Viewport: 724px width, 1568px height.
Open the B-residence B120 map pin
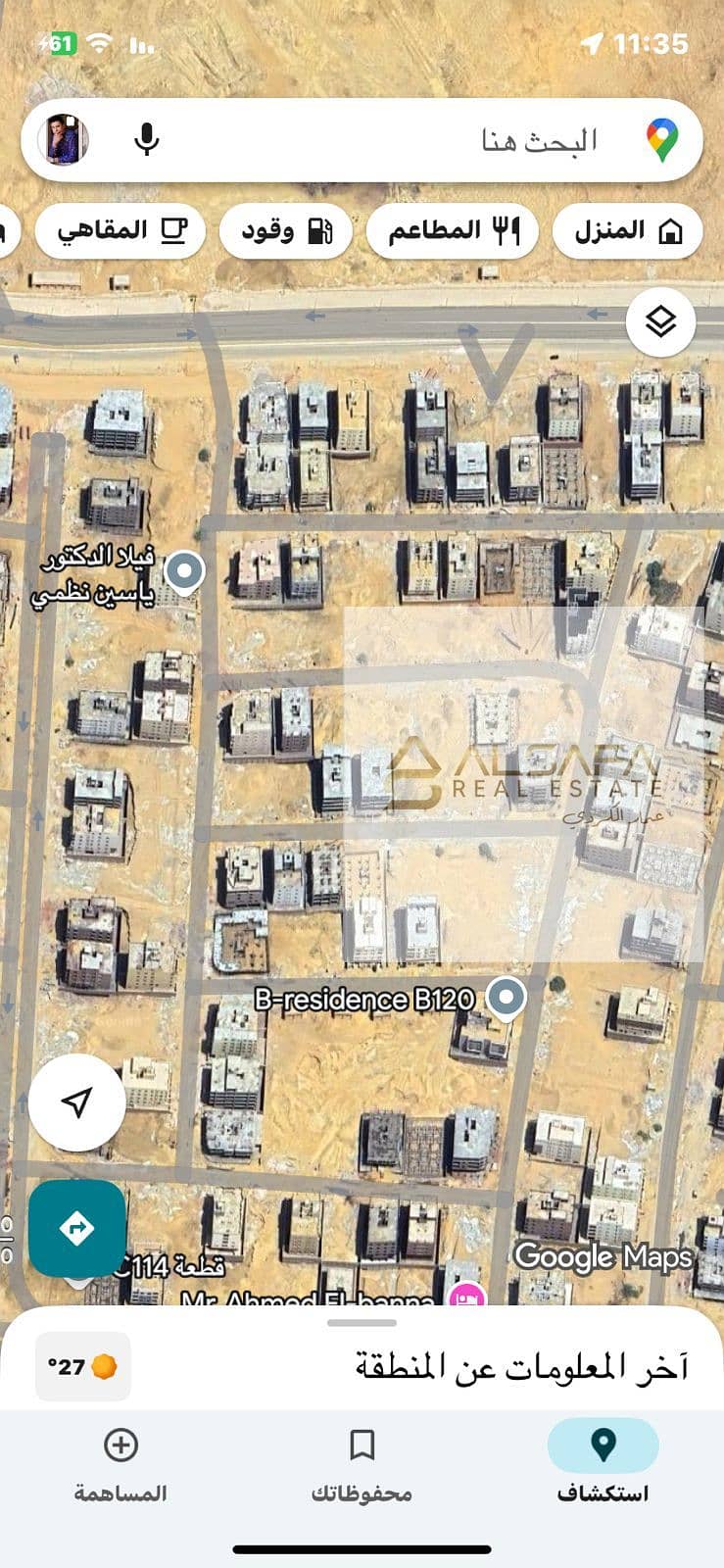point(506,999)
